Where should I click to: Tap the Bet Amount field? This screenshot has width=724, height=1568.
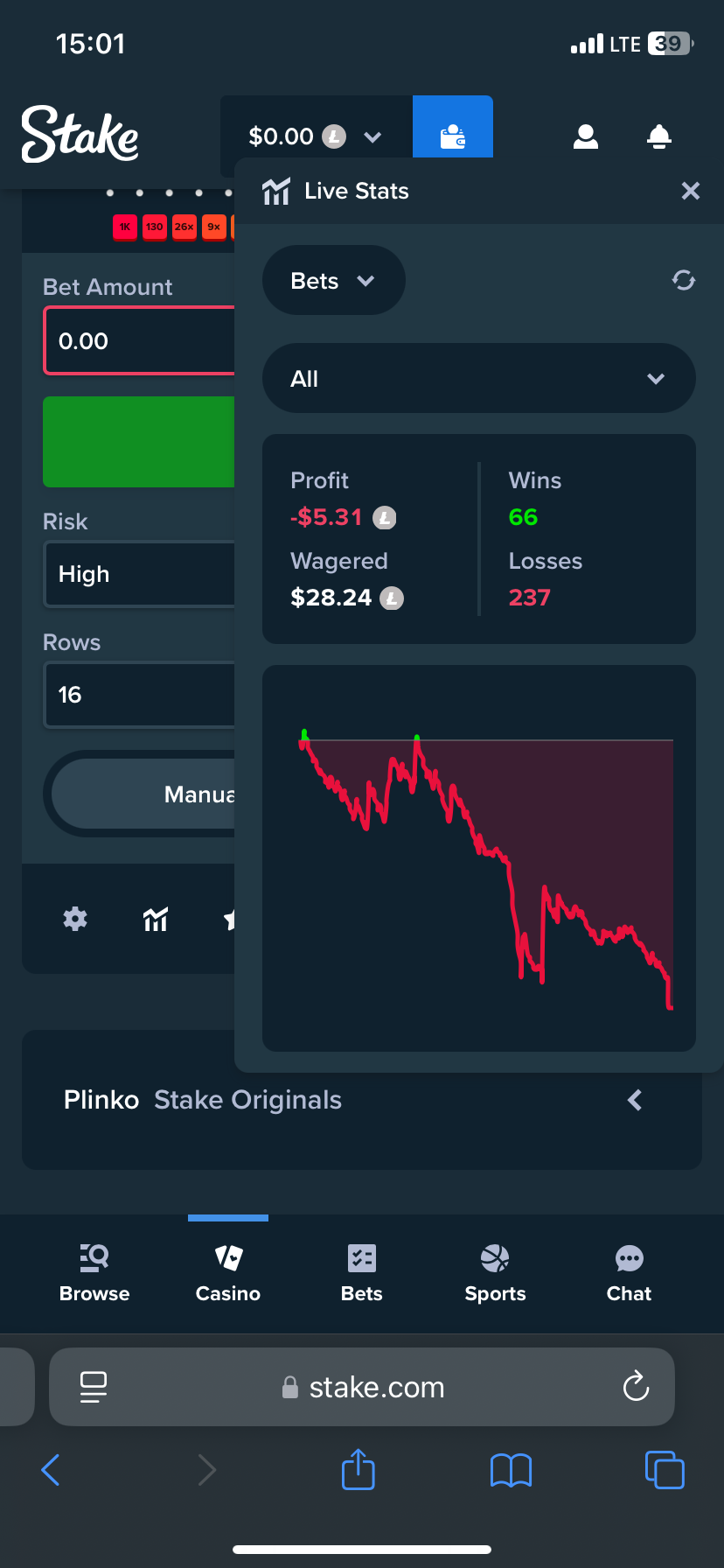(140, 340)
